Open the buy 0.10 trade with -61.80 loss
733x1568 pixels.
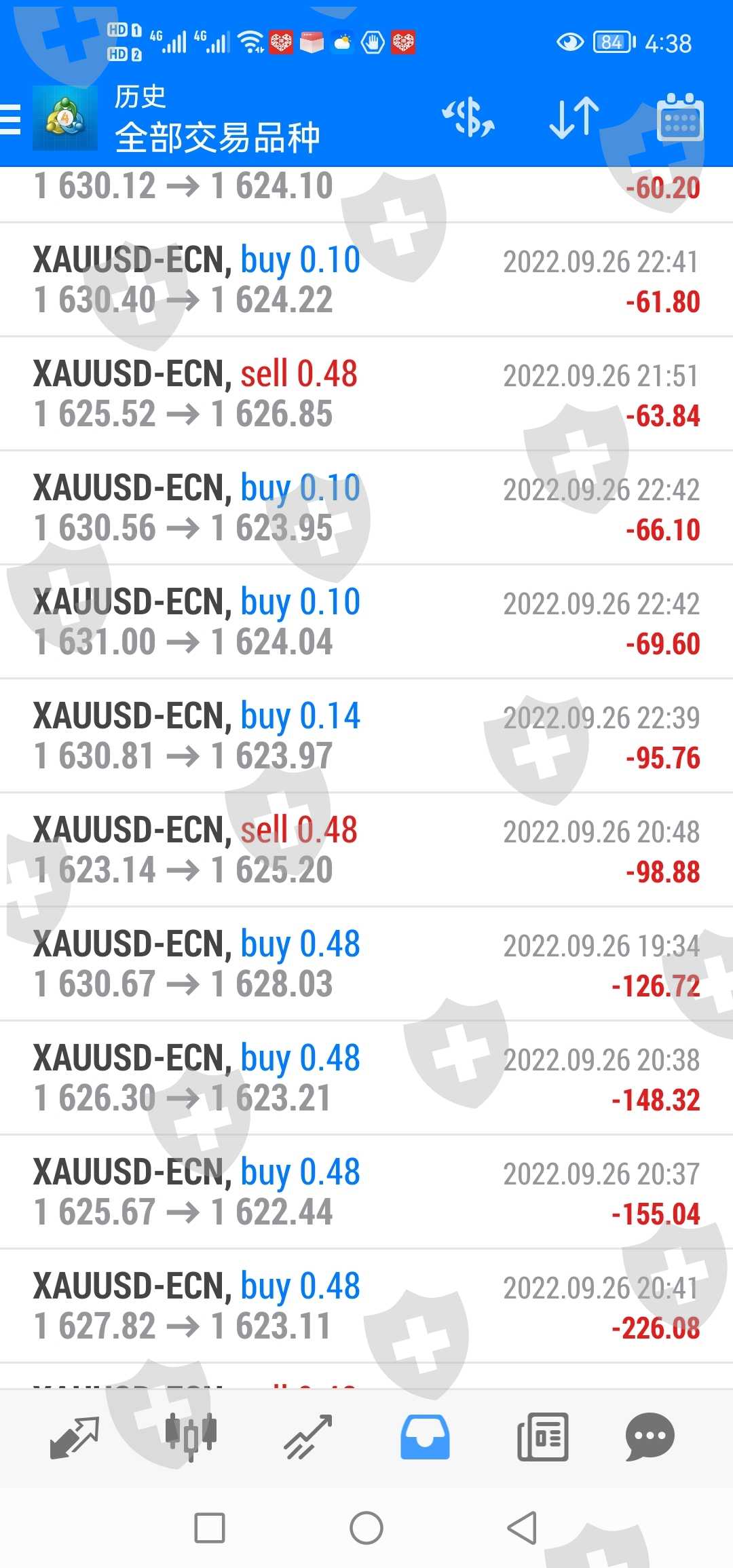366,280
